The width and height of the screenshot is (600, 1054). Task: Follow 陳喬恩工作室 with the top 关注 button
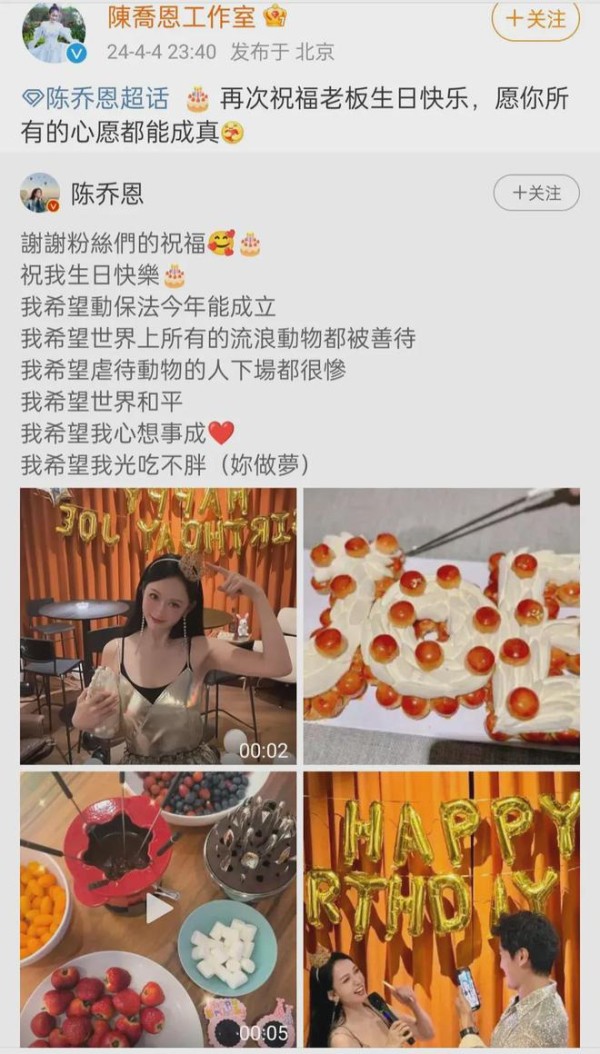[535, 19]
